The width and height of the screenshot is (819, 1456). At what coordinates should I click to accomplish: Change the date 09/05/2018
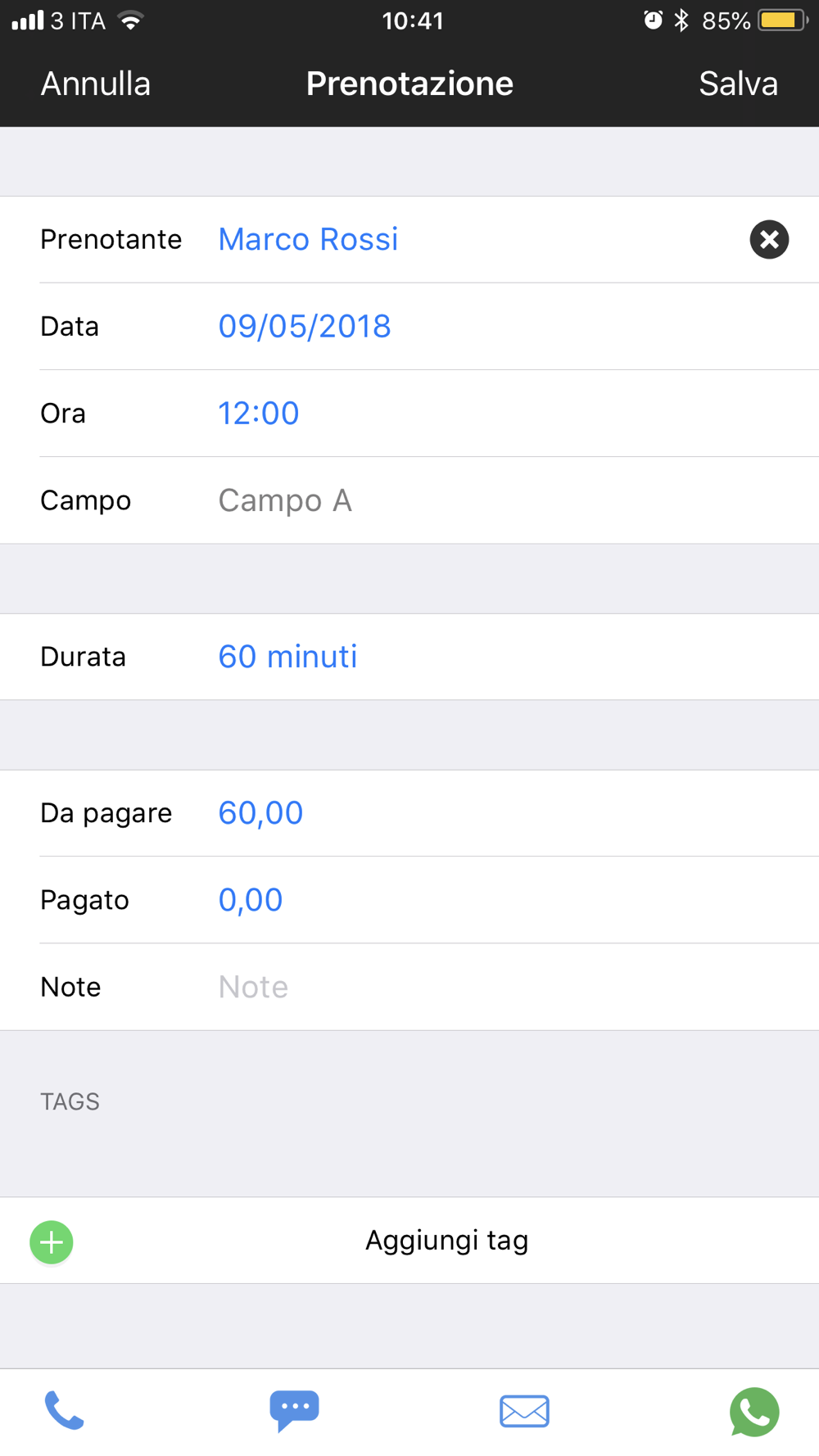tap(305, 326)
